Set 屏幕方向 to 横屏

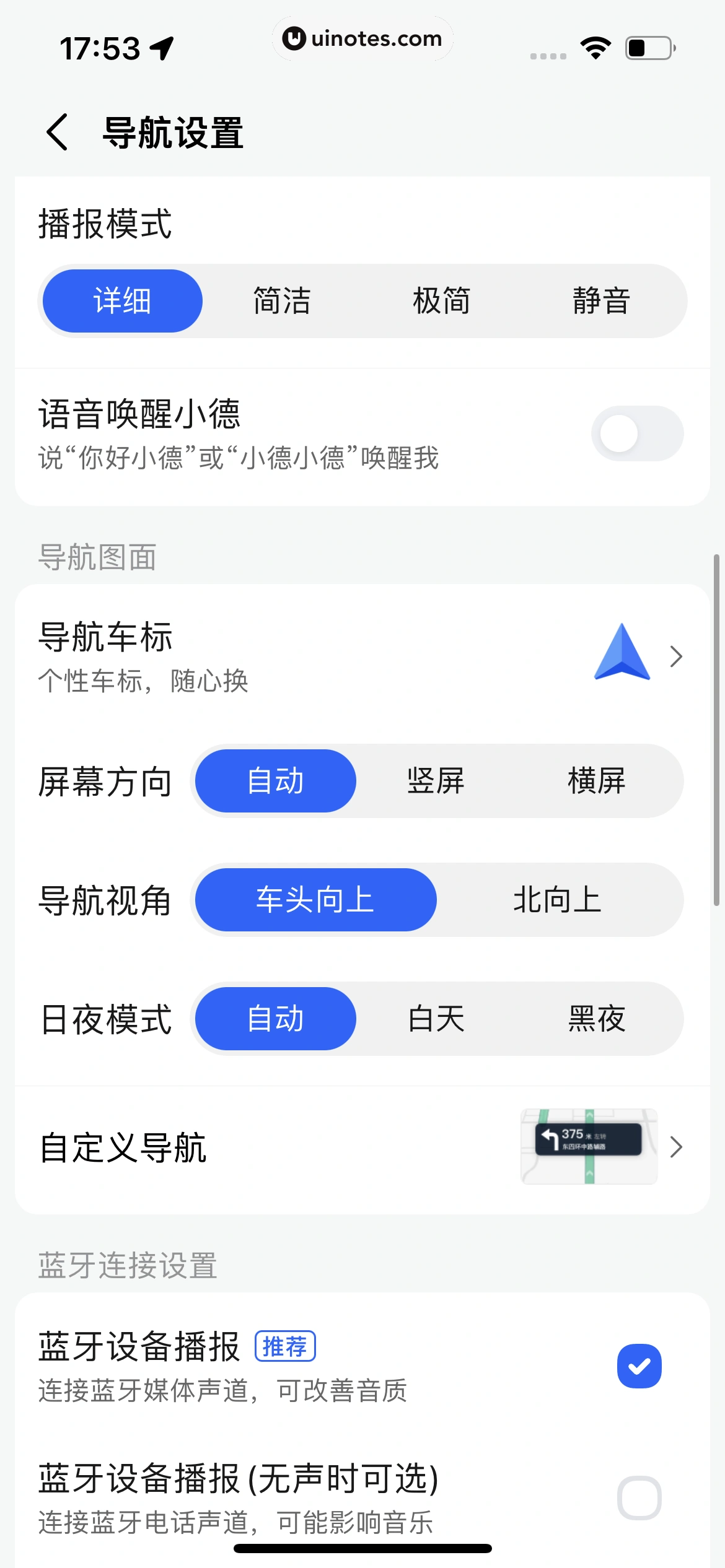(596, 781)
